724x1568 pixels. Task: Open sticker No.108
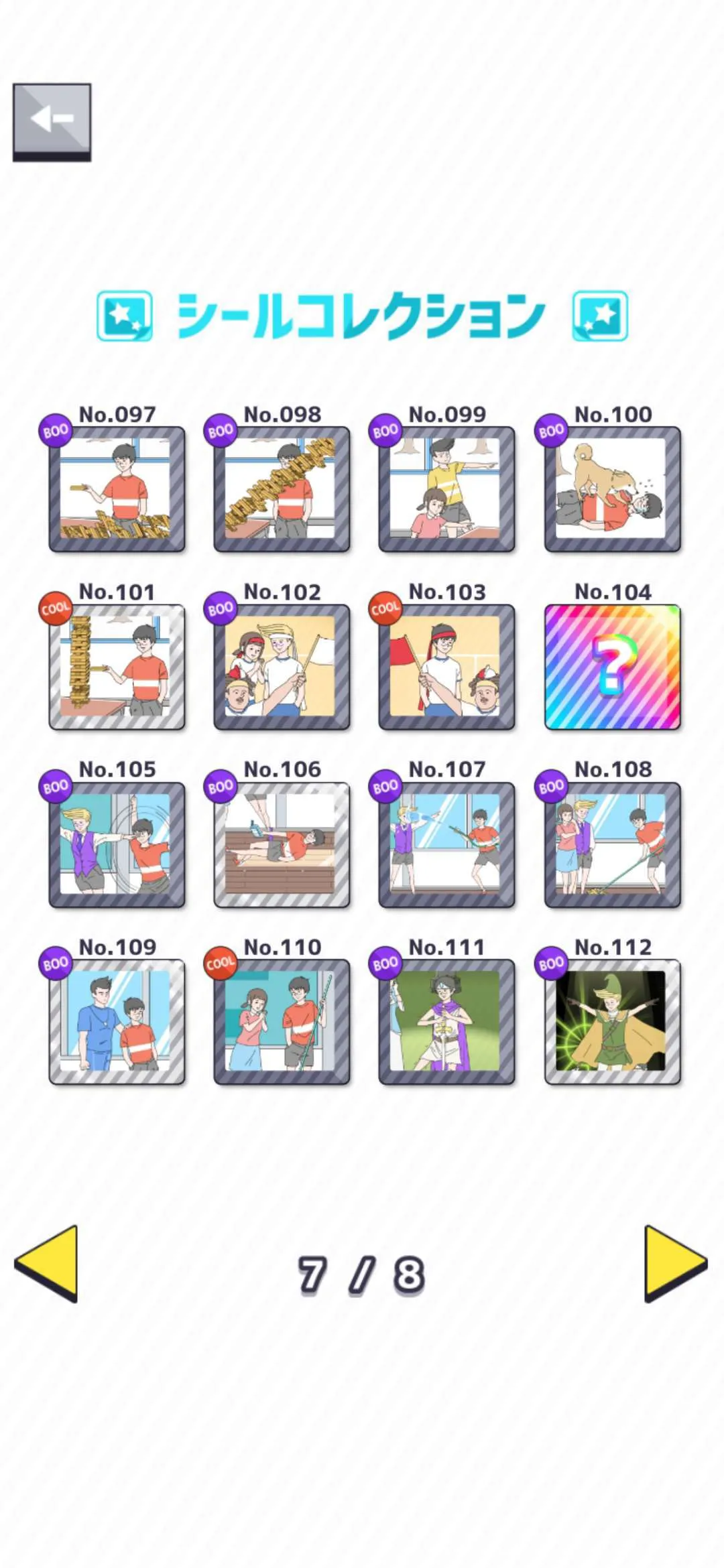(x=612, y=844)
